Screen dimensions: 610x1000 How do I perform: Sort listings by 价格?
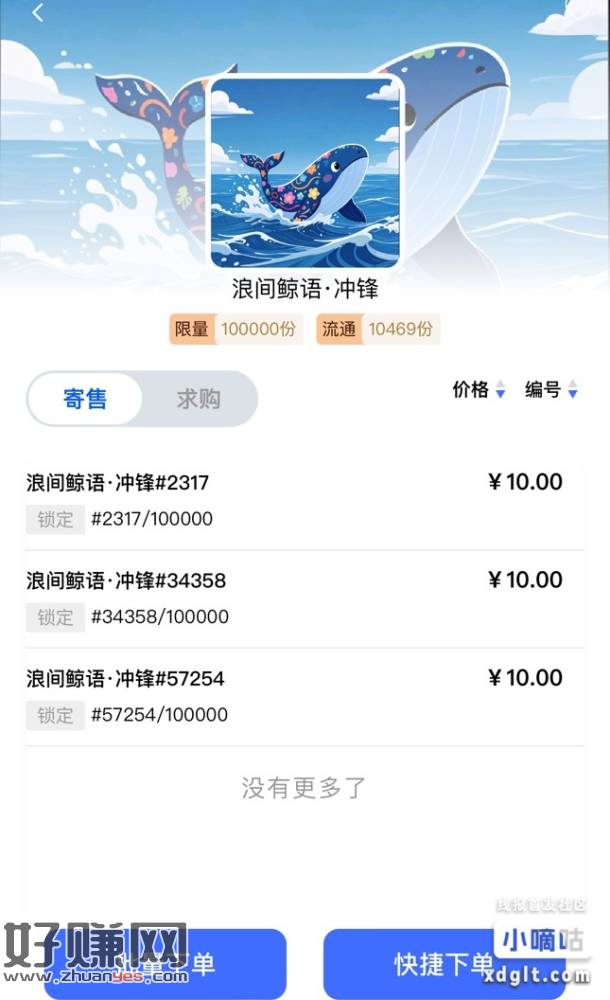pos(479,389)
